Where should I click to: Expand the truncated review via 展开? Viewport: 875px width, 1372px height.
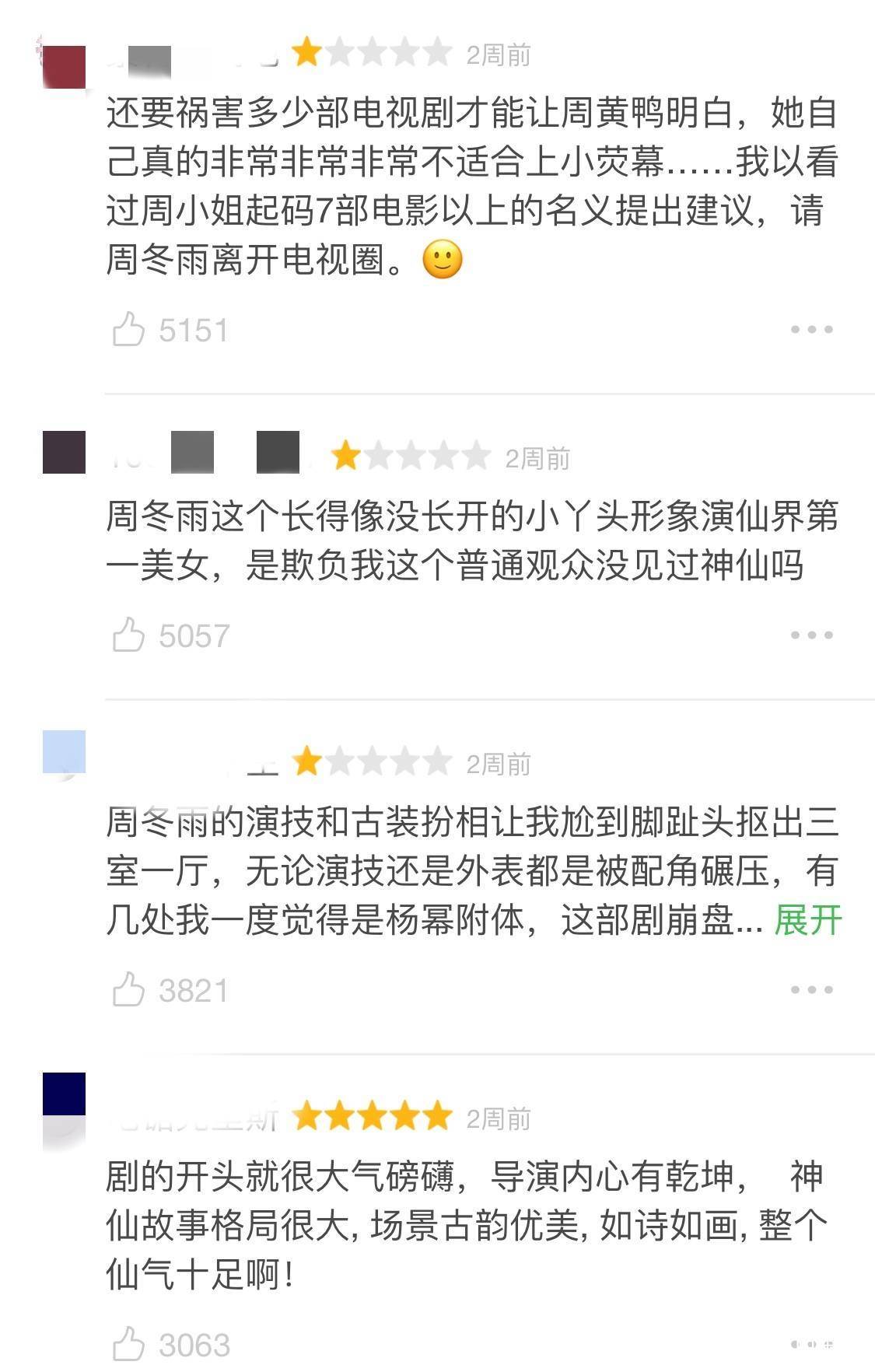807,921
